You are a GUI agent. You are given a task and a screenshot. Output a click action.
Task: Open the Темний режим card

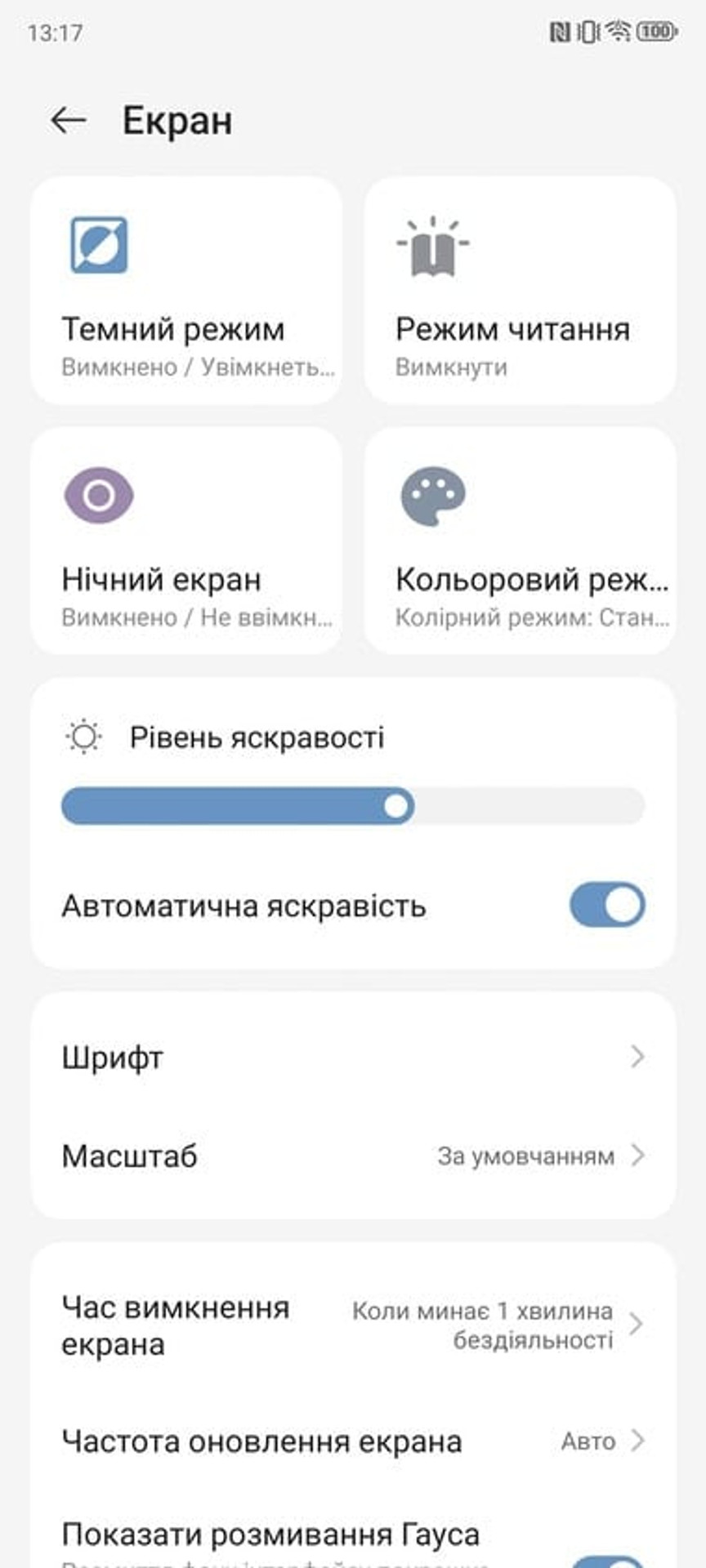[x=186, y=290]
